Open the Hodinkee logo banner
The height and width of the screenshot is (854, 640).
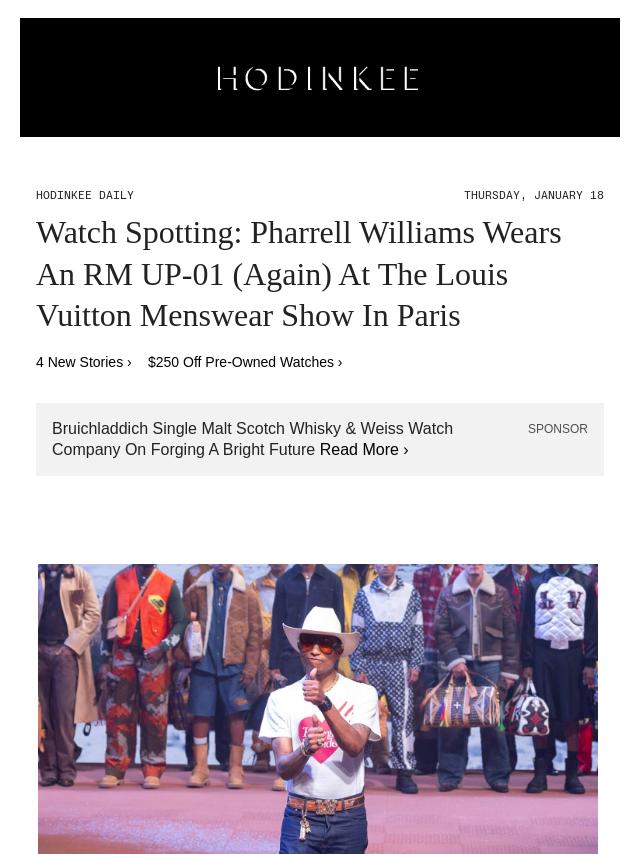pos(318,78)
